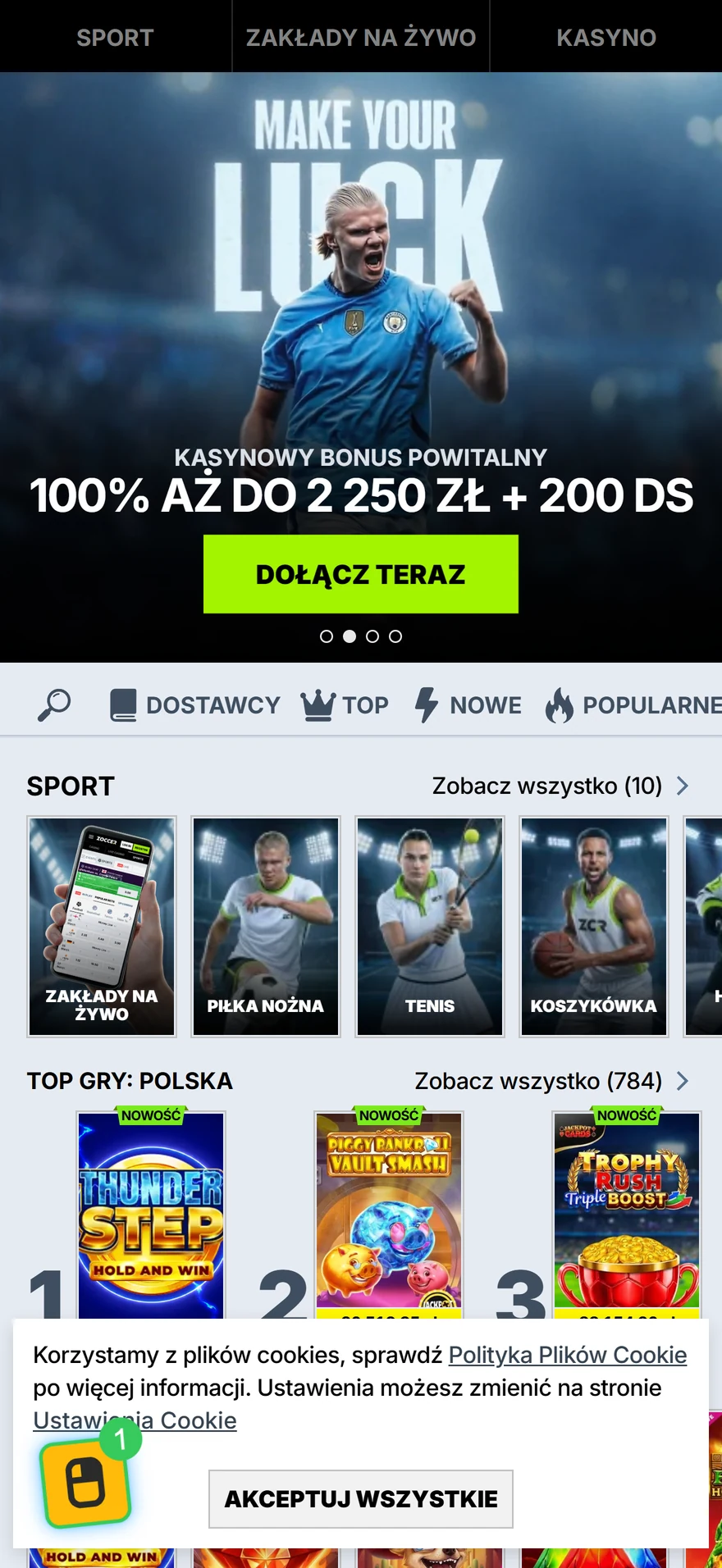Show NOWE games
The width and height of the screenshot is (722, 1568).
468,704
